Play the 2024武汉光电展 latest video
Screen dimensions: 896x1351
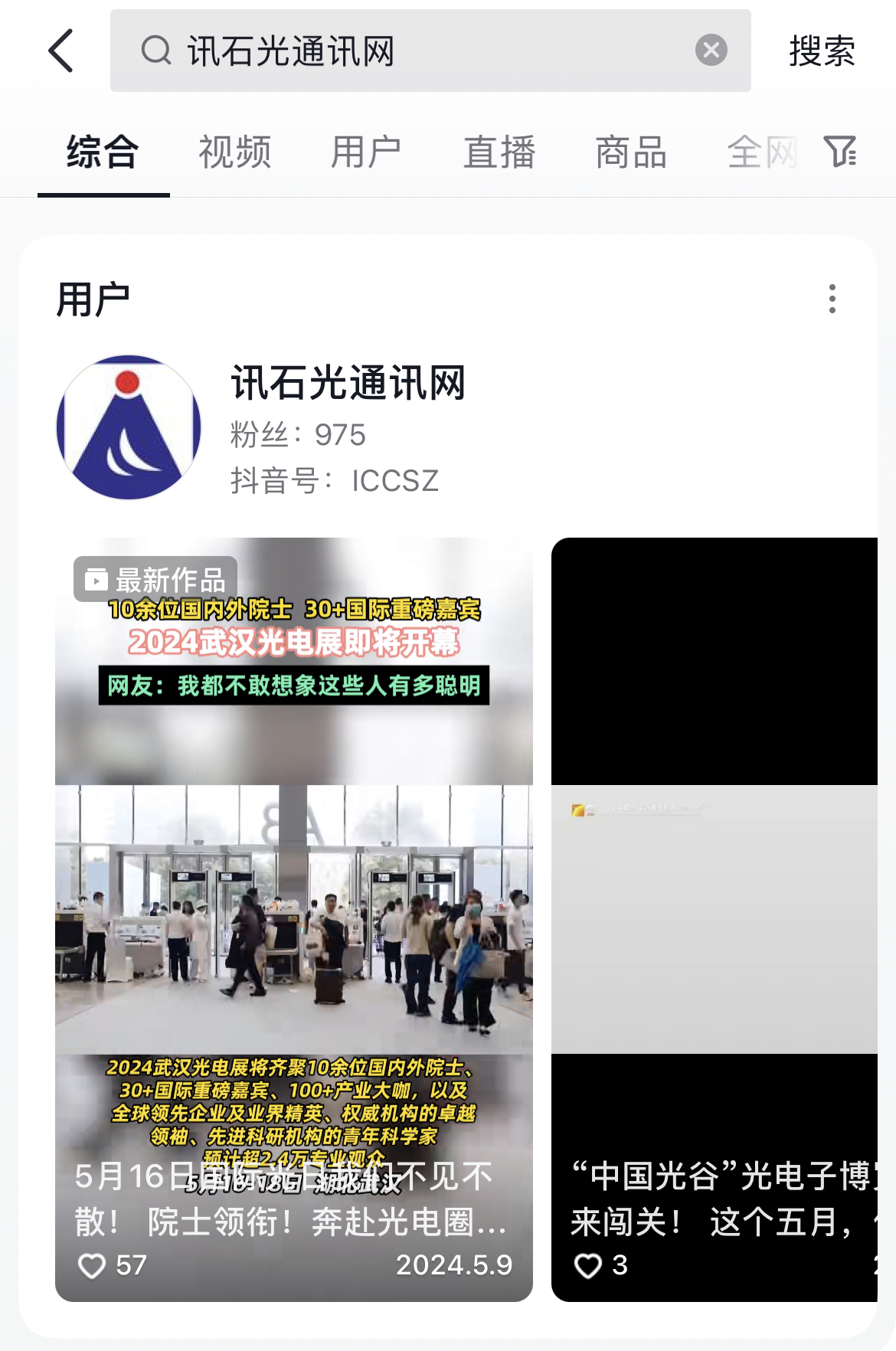pos(293,919)
